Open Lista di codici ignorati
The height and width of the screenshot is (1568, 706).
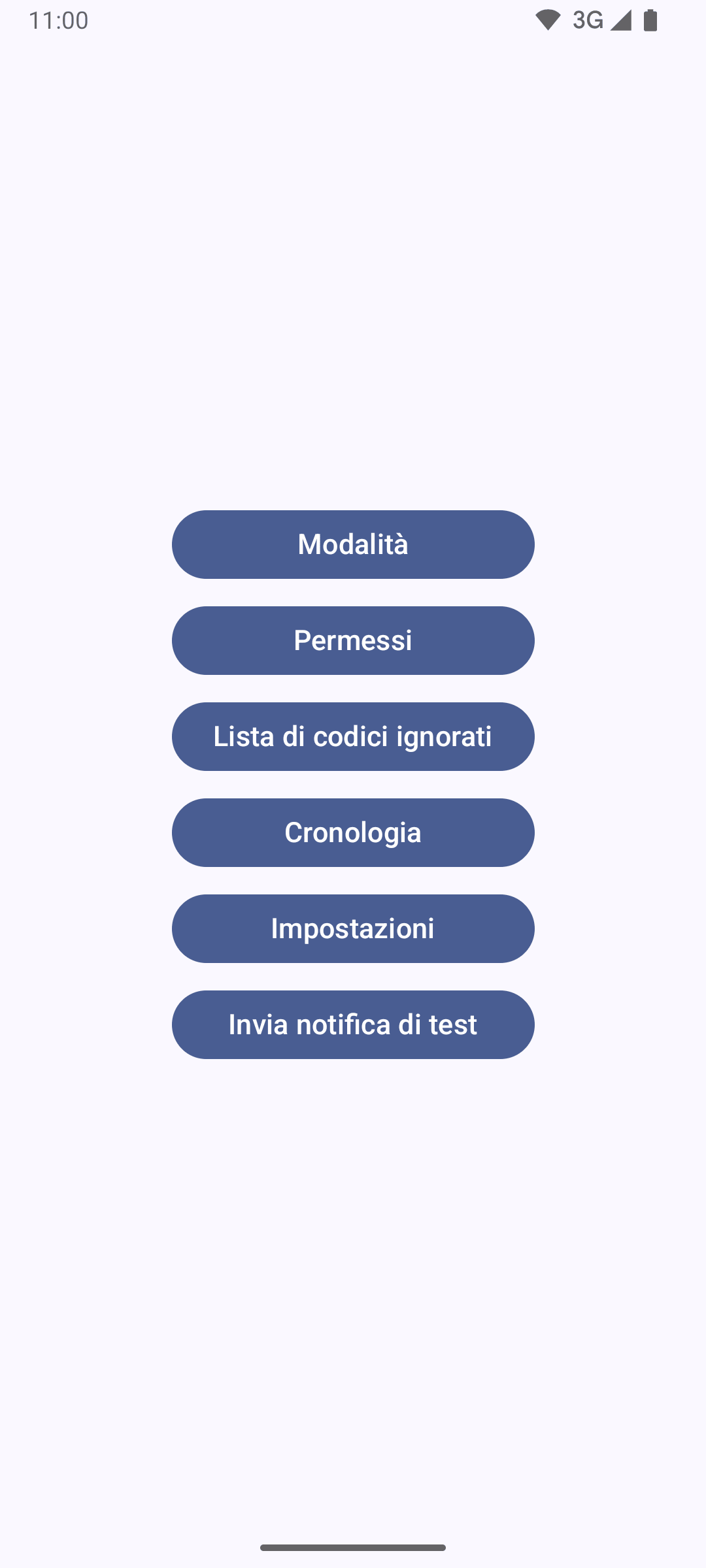353,736
